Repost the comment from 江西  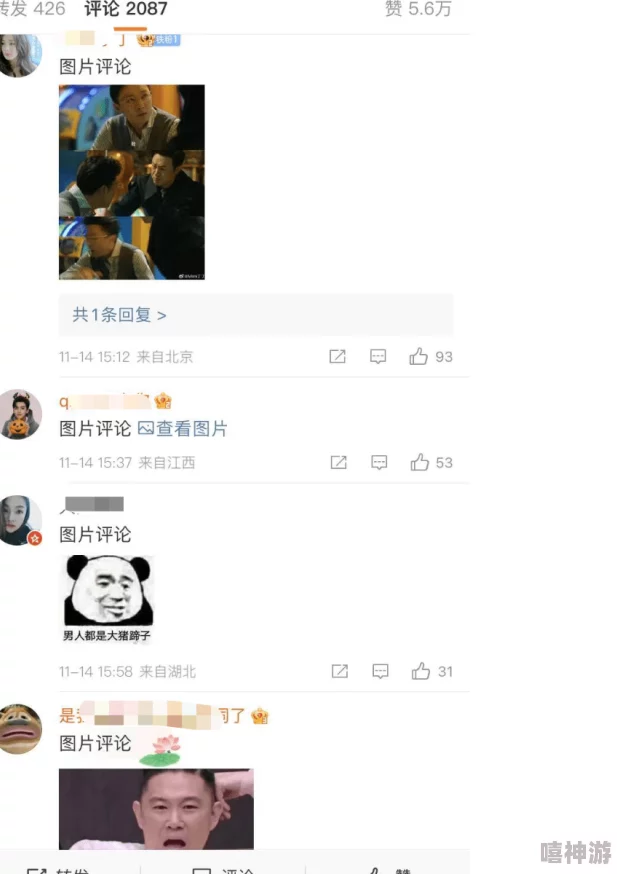click(x=339, y=463)
